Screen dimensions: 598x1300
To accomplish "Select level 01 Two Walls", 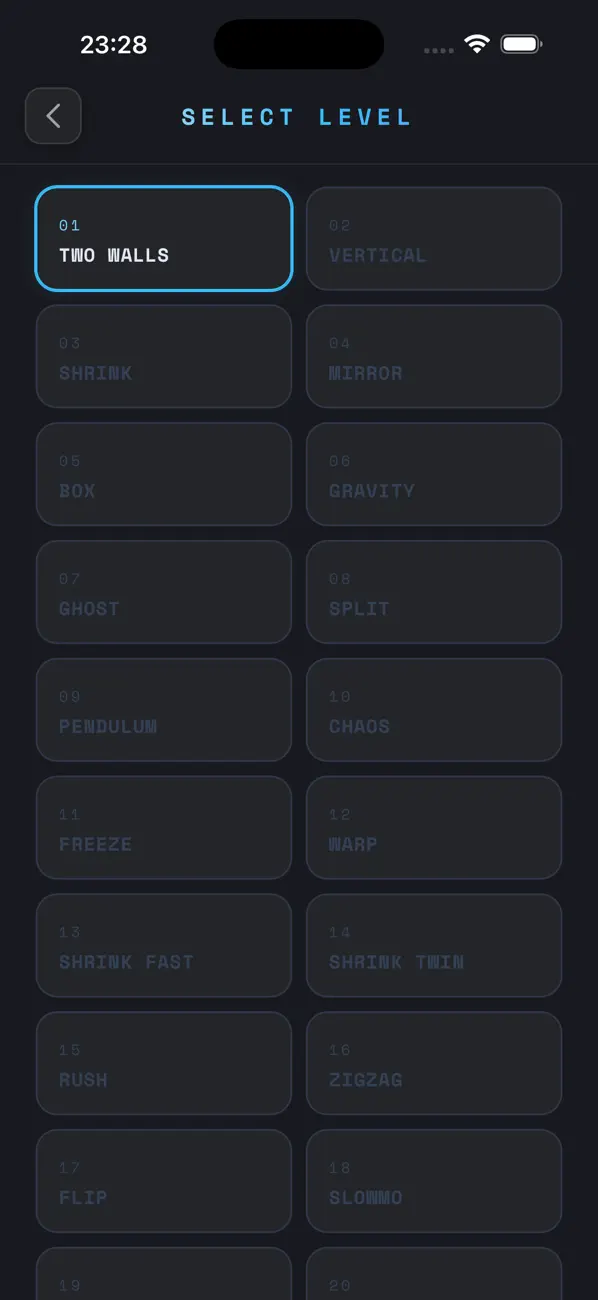I will click(164, 239).
